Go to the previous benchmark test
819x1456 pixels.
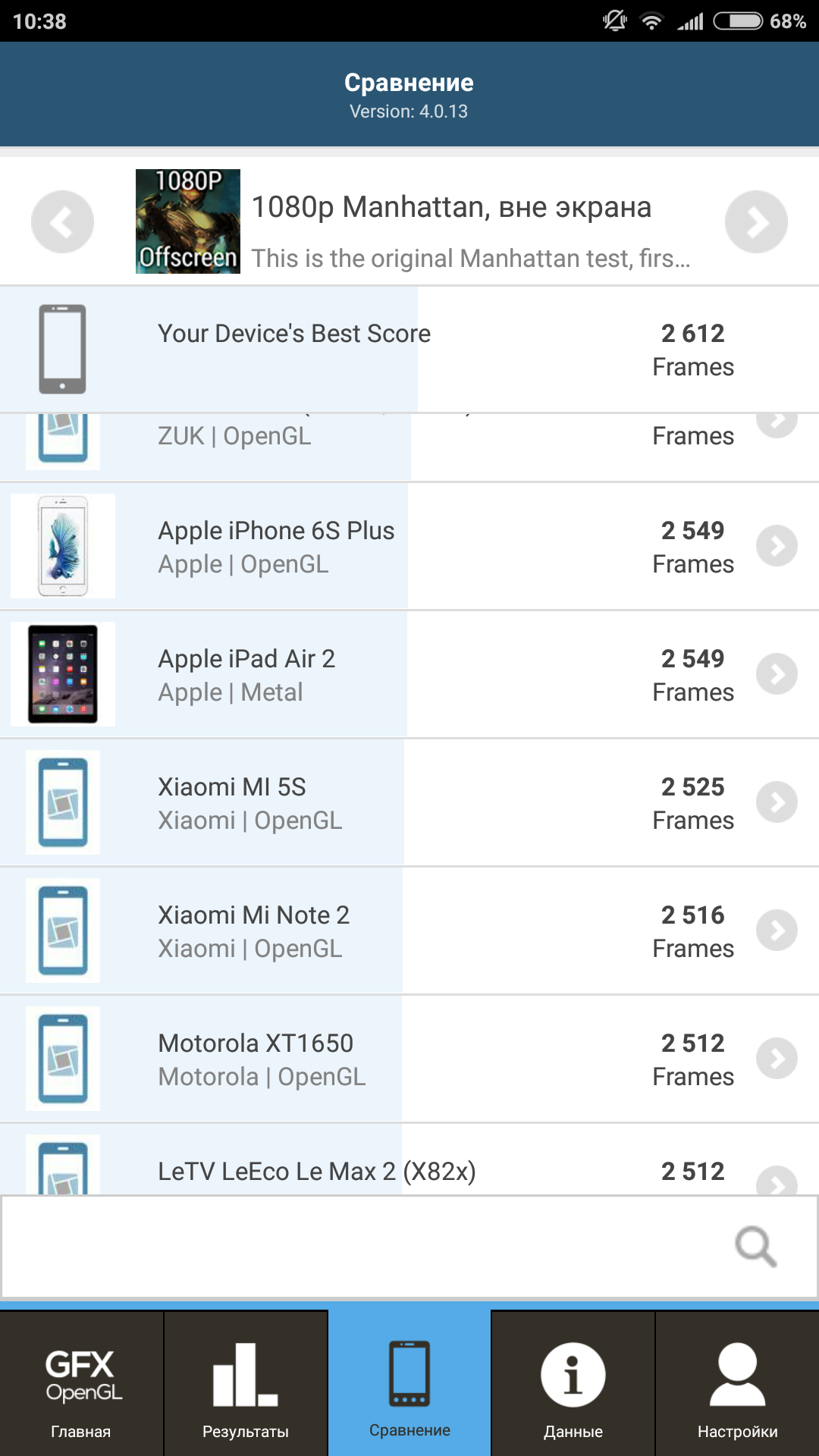pyautogui.click(x=62, y=221)
